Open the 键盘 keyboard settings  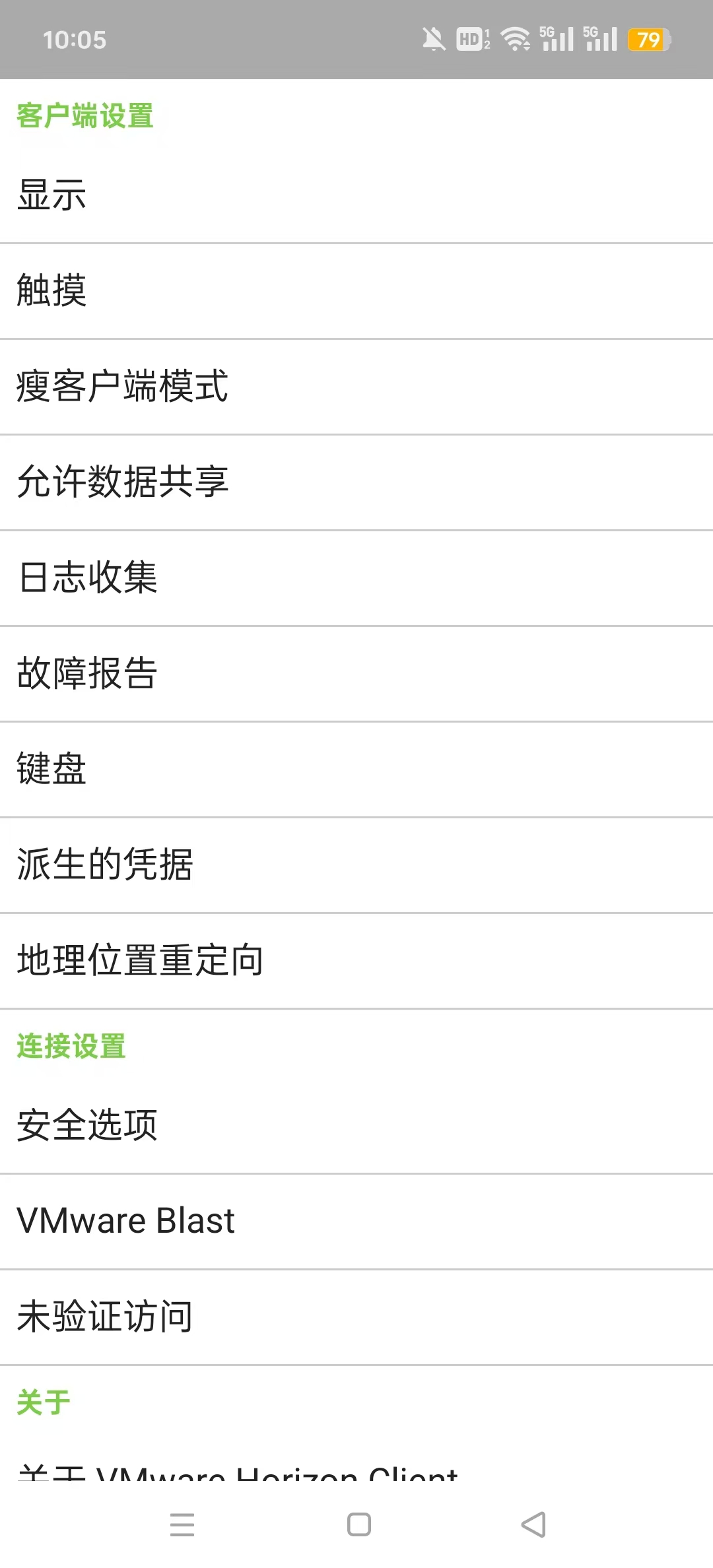pyautogui.click(x=356, y=769)
